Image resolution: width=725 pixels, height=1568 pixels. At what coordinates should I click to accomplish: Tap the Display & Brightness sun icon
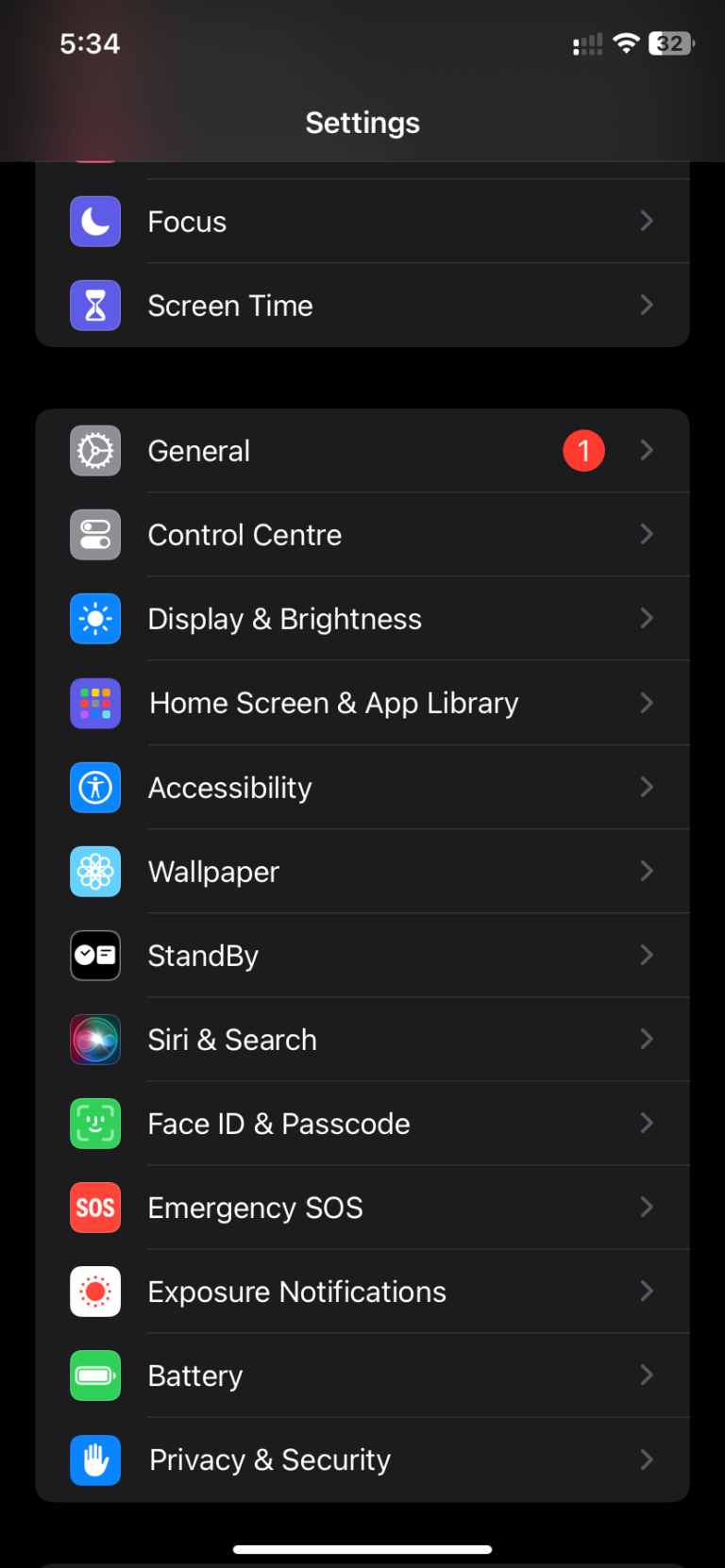[94, 618]
